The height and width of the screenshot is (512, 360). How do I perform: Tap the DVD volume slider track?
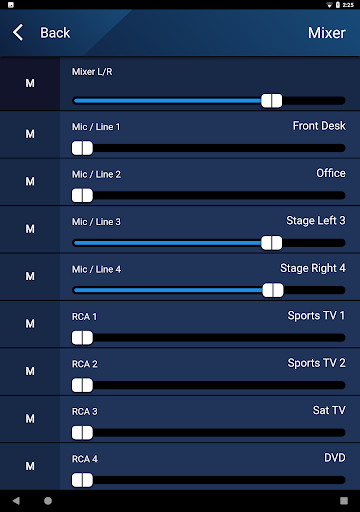209,480
